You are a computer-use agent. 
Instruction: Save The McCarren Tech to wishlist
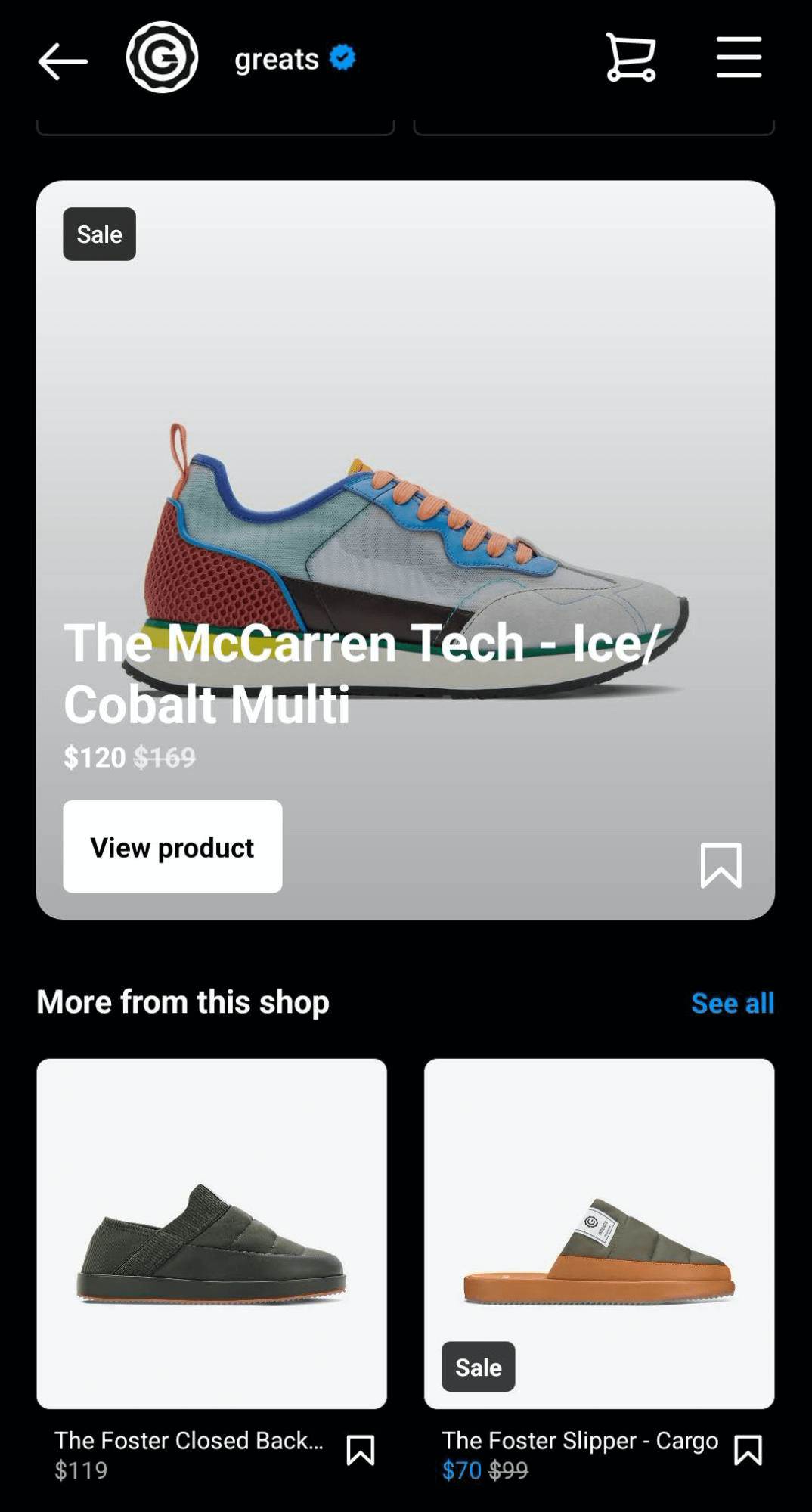[x=721, y=865]
